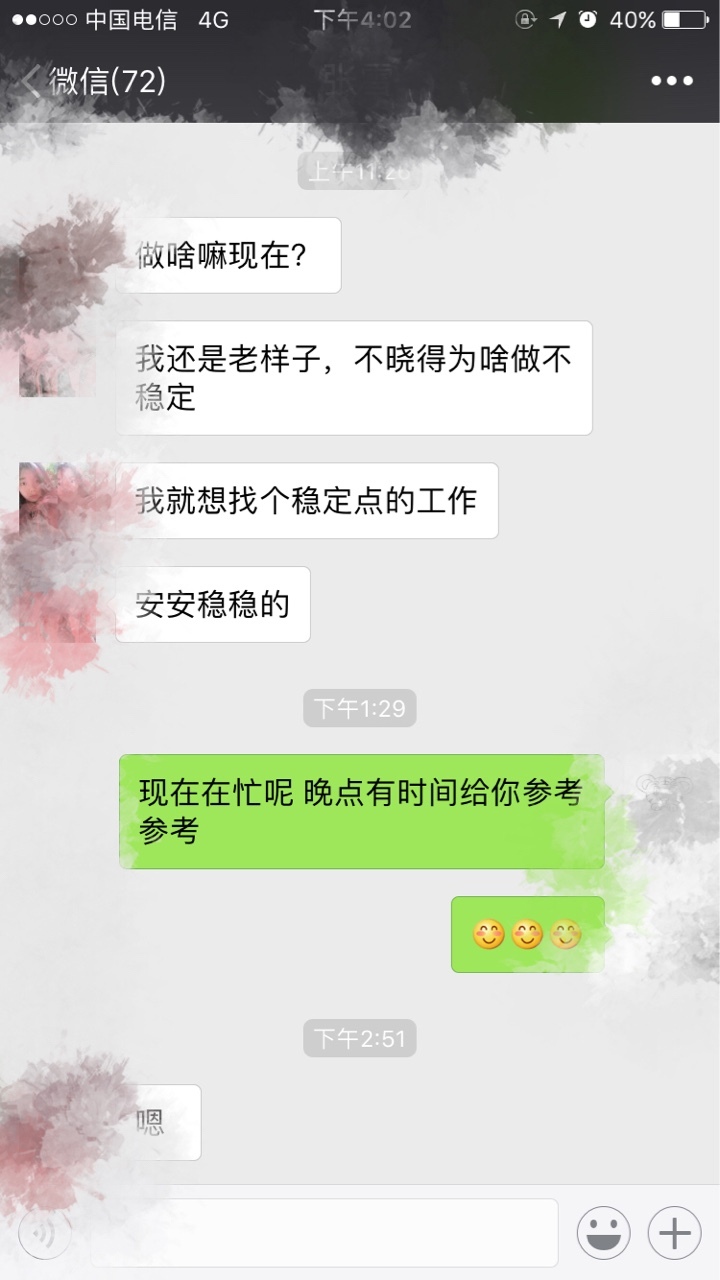Tap the contact avatar beside 我就想找个稳定点的工作
Screen dimensions: 720x1280
point(57,501)
